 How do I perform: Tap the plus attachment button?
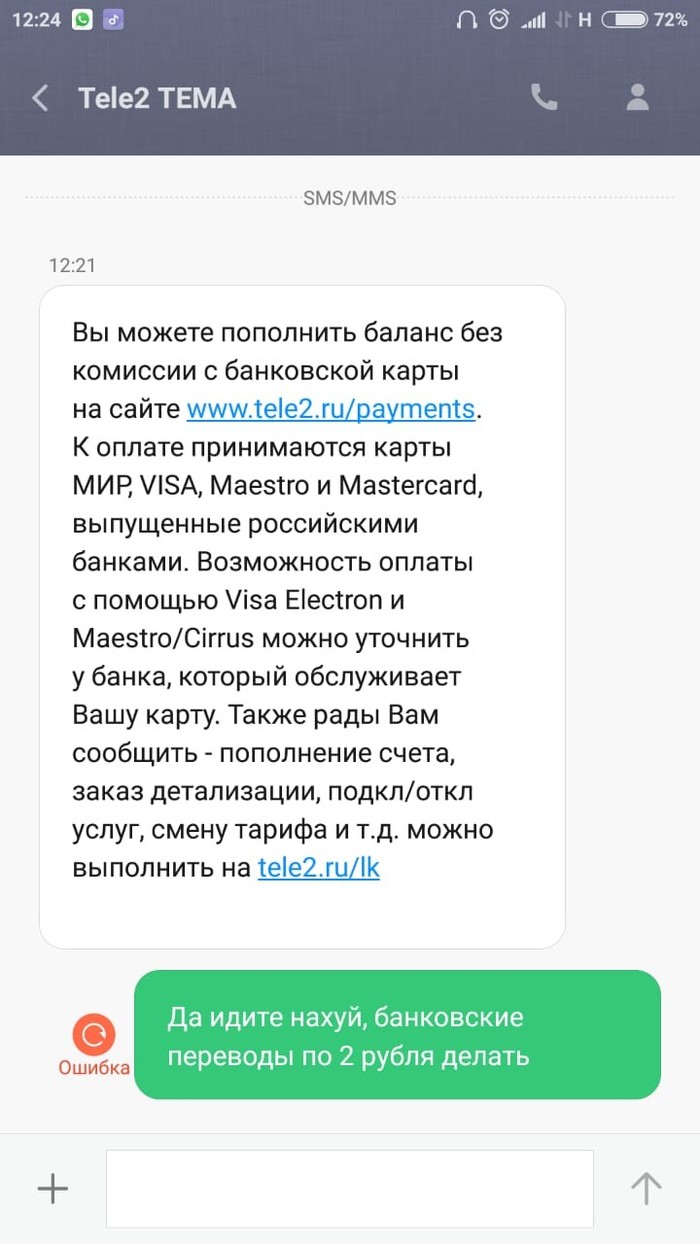point(52,1188)
